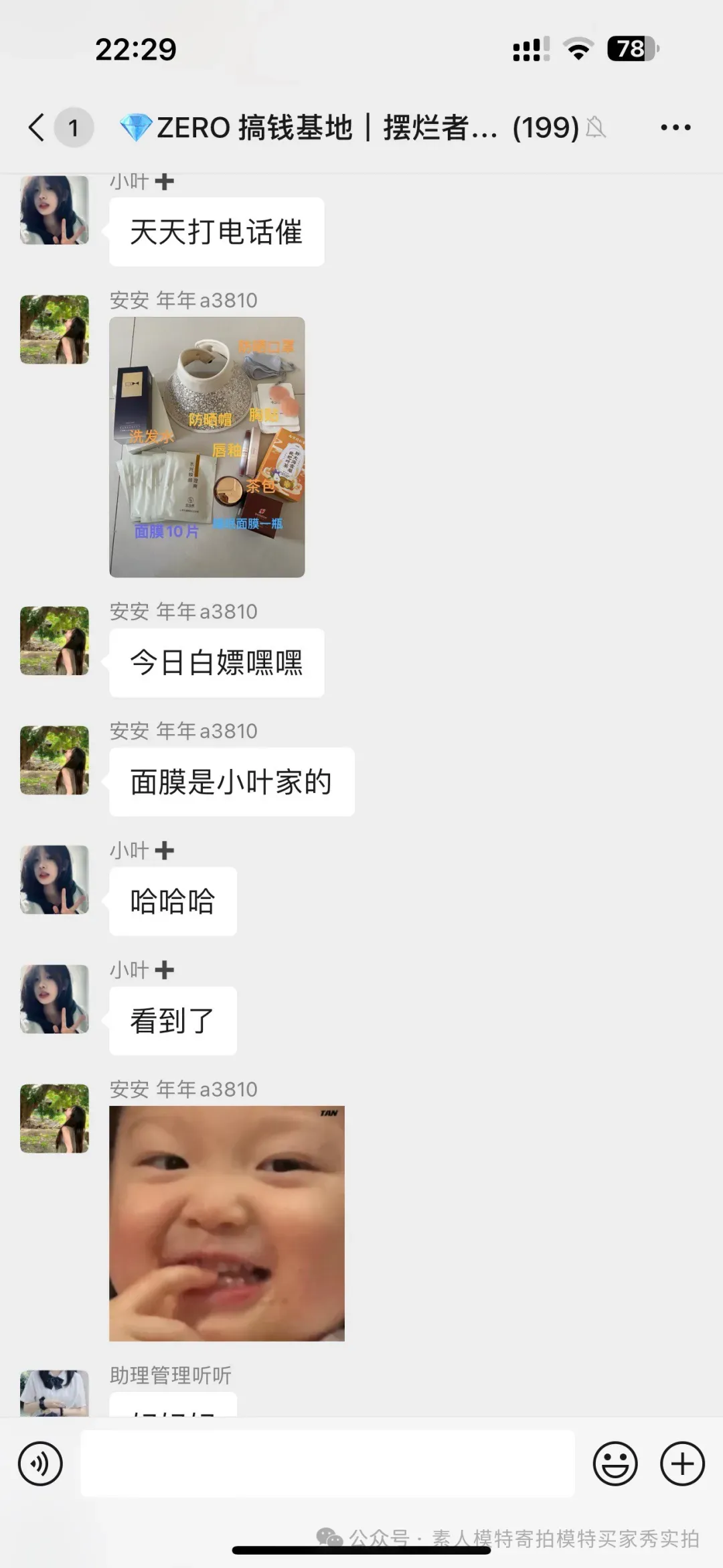Open the product photo sent by 安安
This screenshot has height=1568, width=723.
pyautogui.click(x=207, y=447)
